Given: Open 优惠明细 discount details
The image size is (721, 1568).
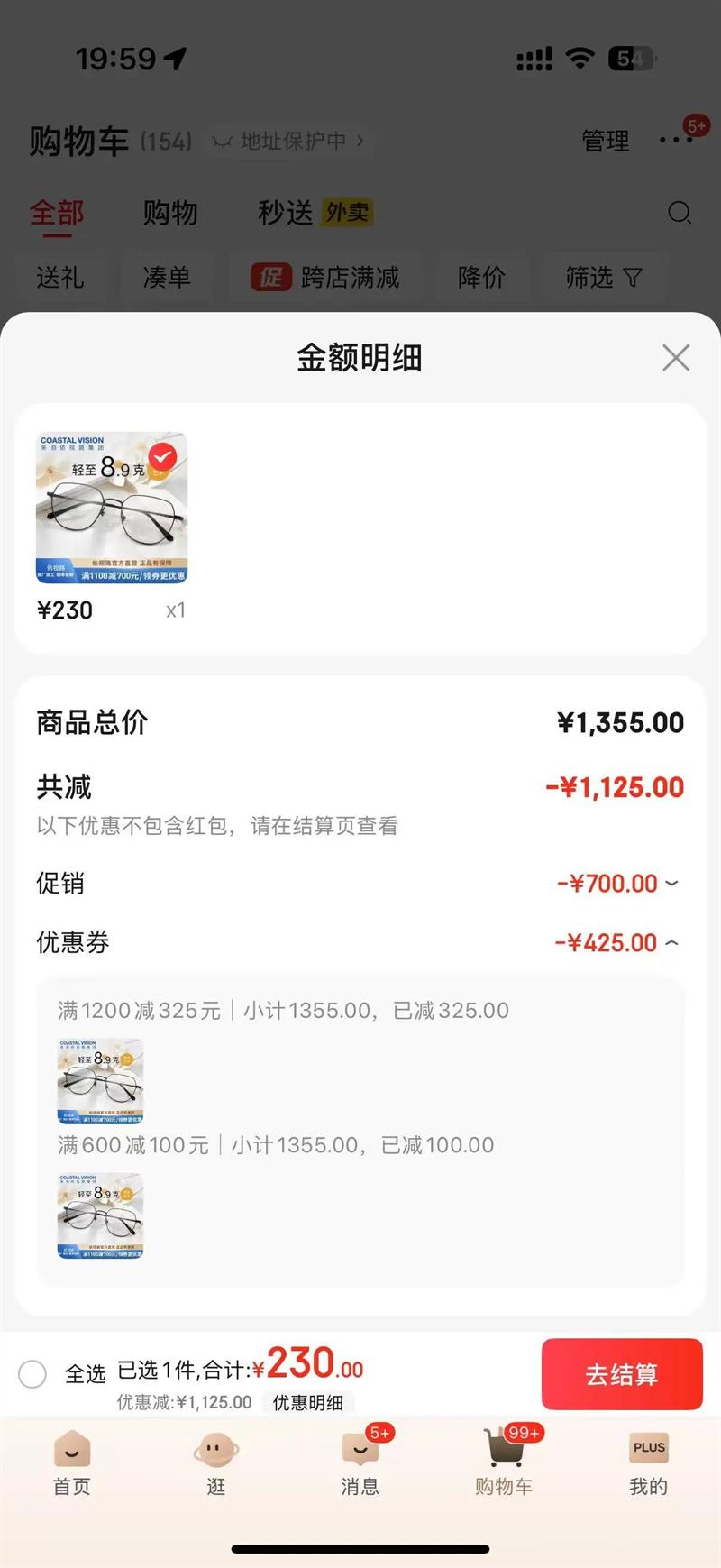Looking at the screenshot, I should [x=308, y=1403].
